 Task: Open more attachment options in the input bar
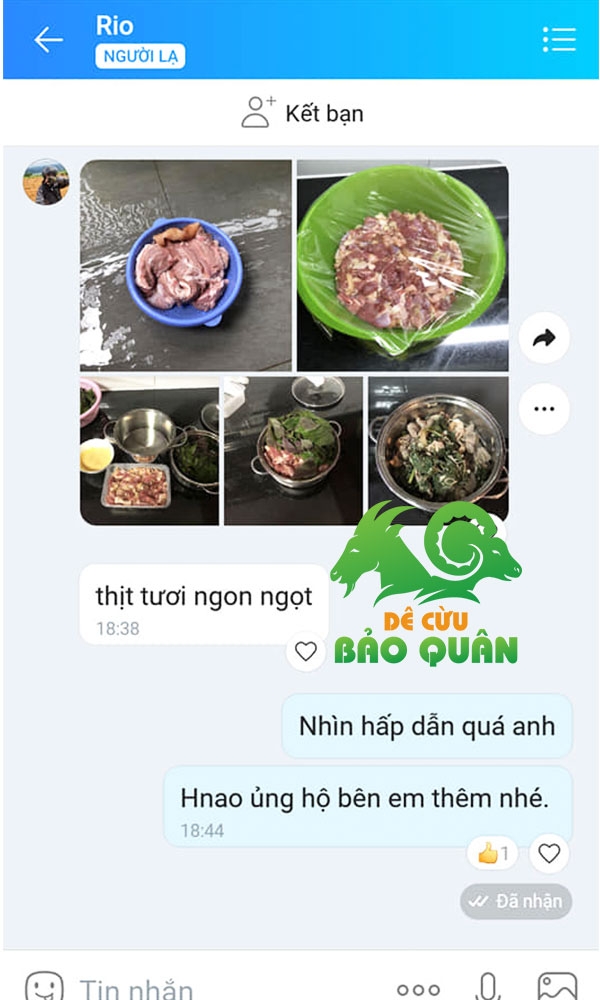[x=418, y=988]
